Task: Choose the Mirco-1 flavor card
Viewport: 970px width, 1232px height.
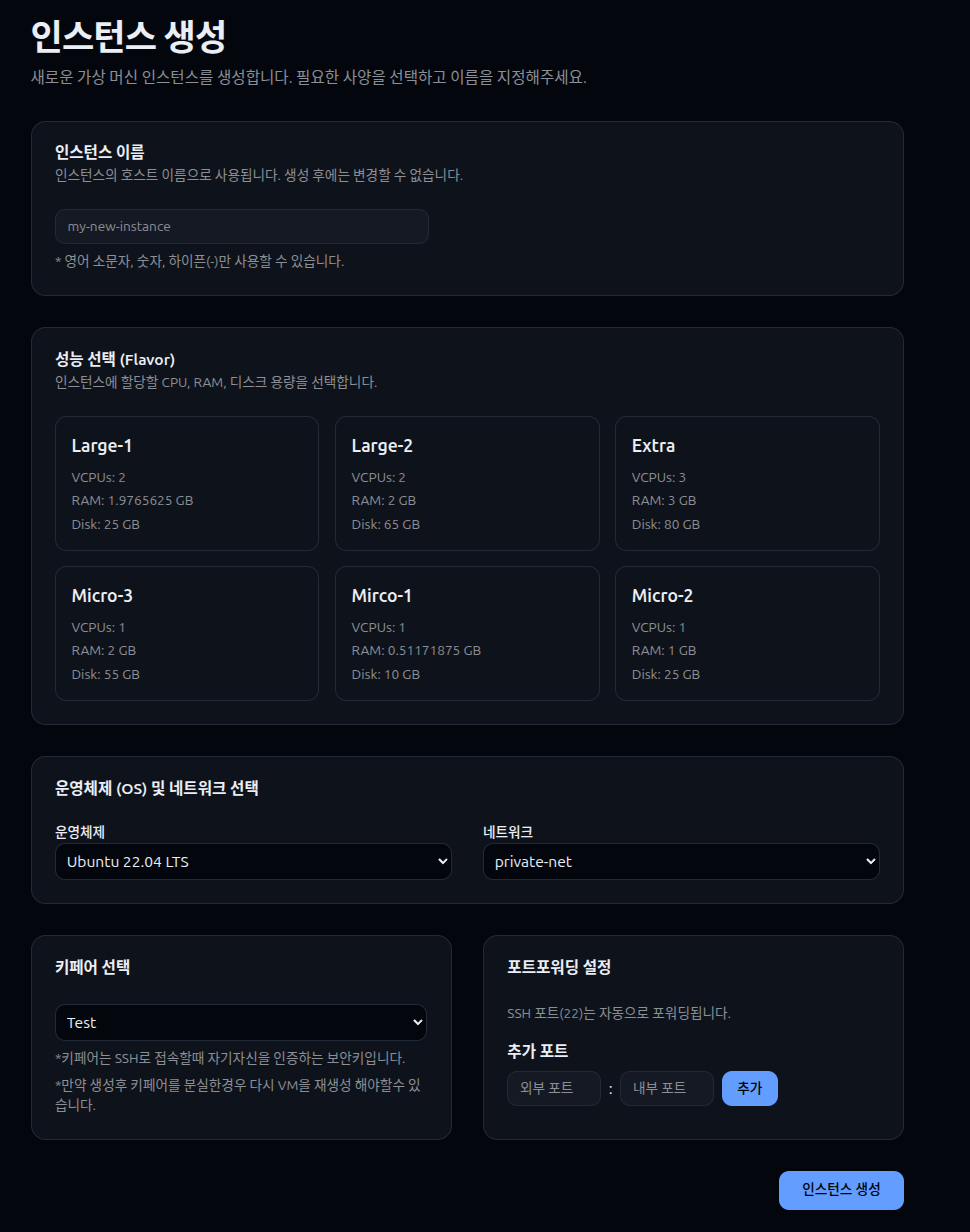Action: click(x=467, y=633)
